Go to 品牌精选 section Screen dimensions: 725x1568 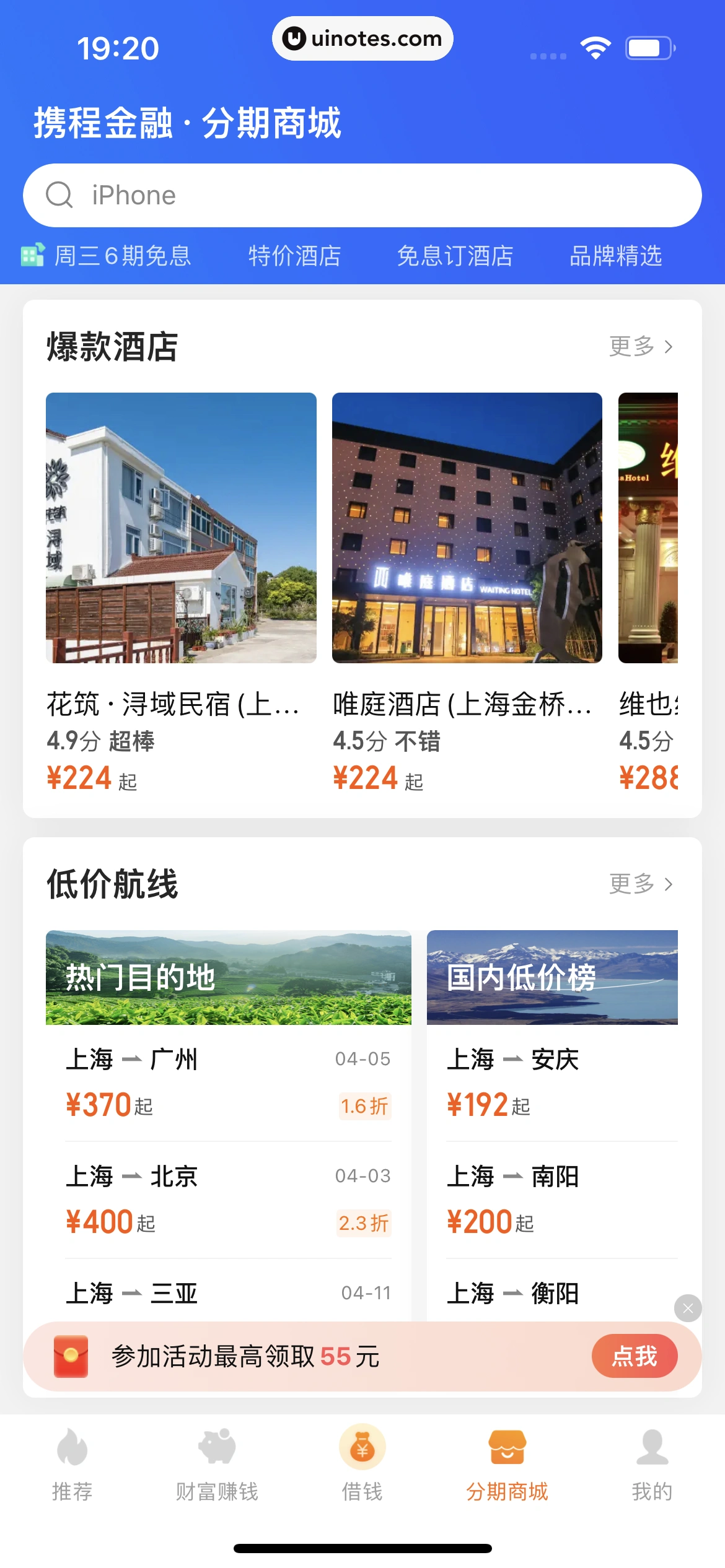[x=615, y=256]
